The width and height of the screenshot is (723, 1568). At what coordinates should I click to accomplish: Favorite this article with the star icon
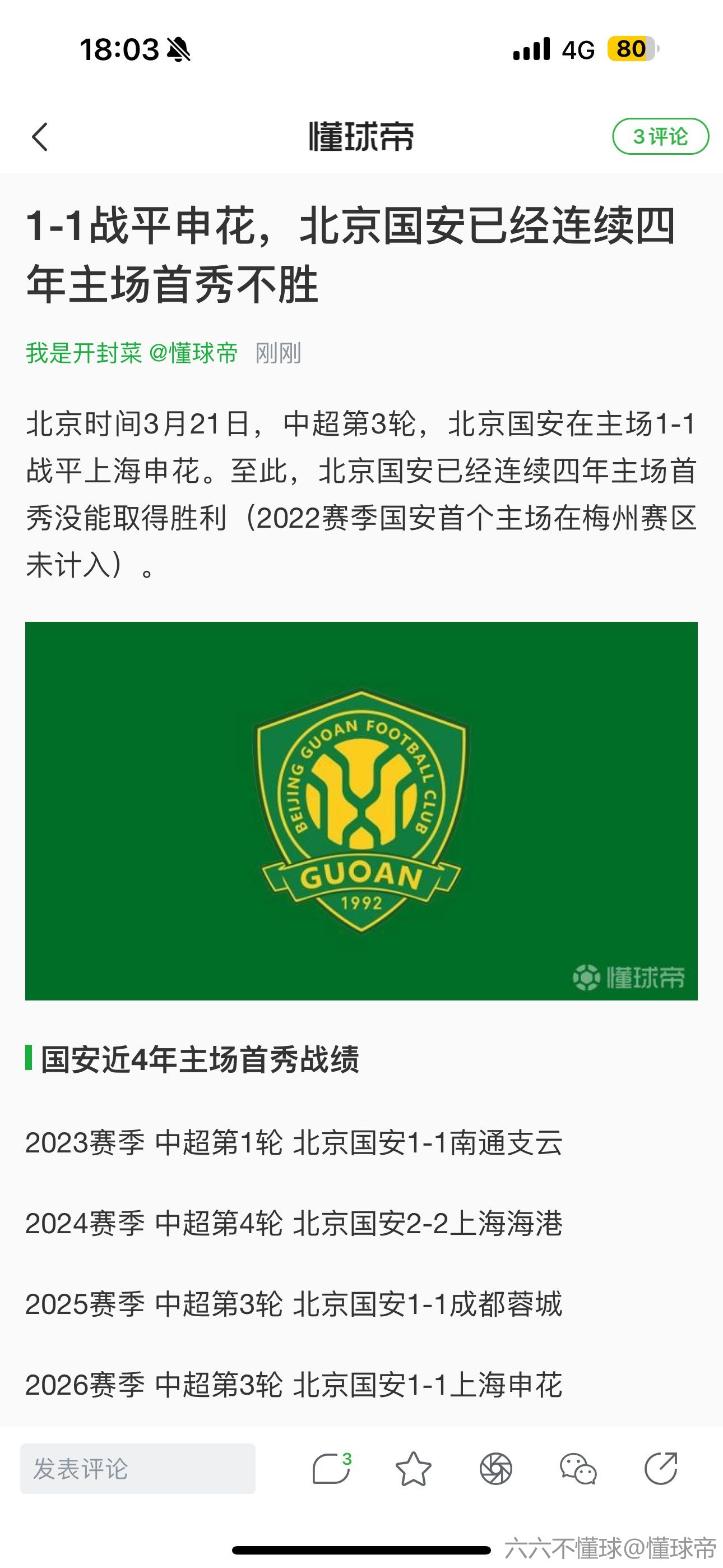413,1469
